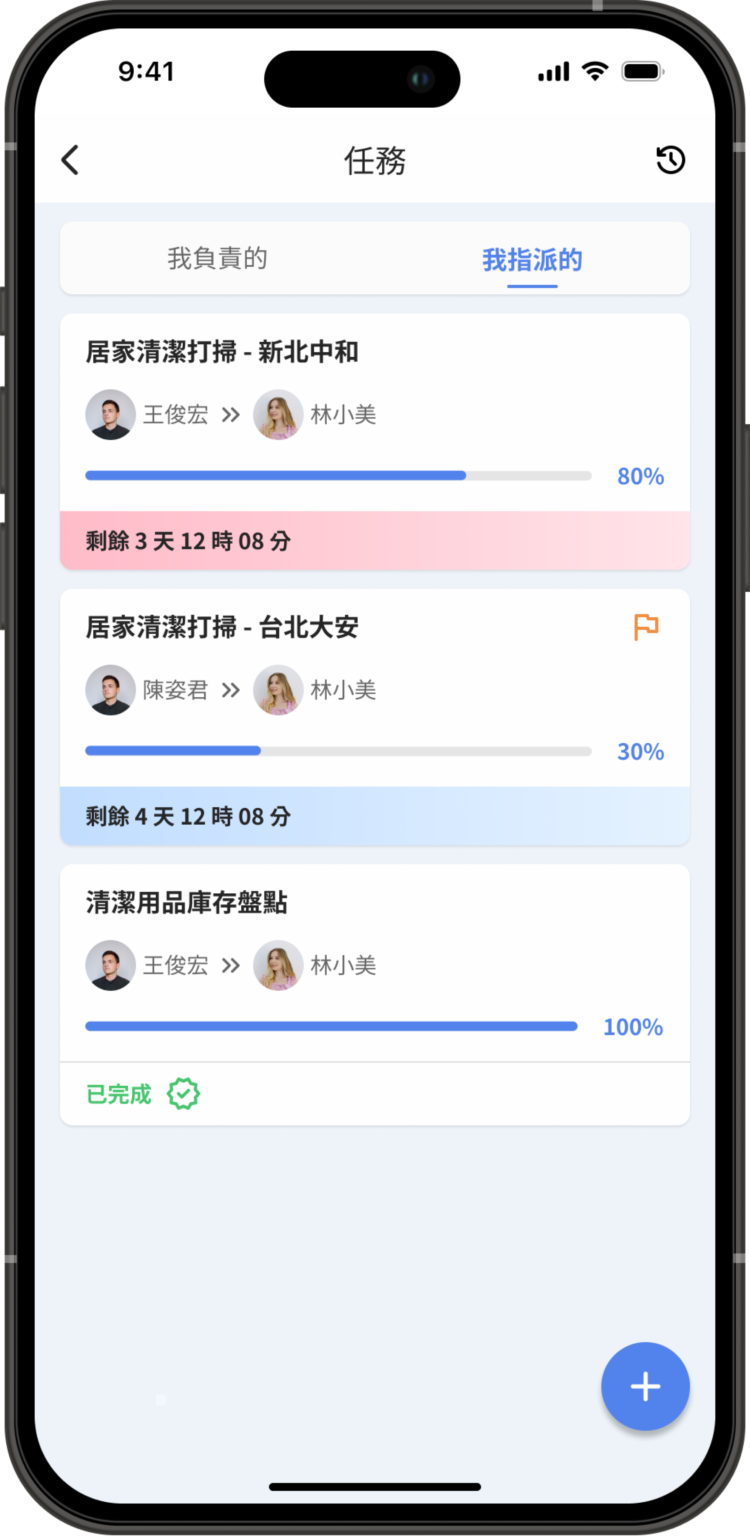Tap the back arrow icon
This screenshot has width=750, height=1536.
(x=70, y=160)
